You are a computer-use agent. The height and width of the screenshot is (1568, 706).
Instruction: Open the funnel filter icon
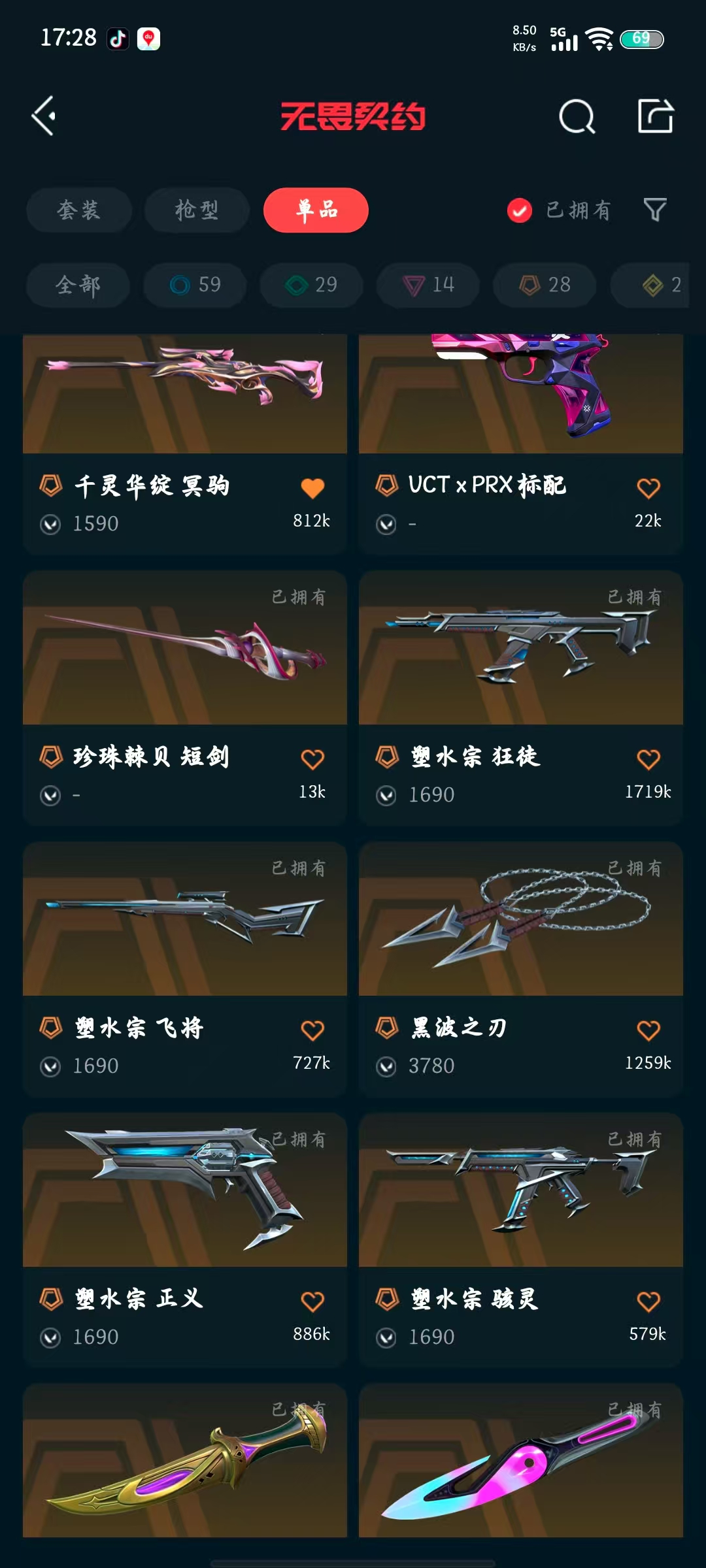tap(654, 210)
